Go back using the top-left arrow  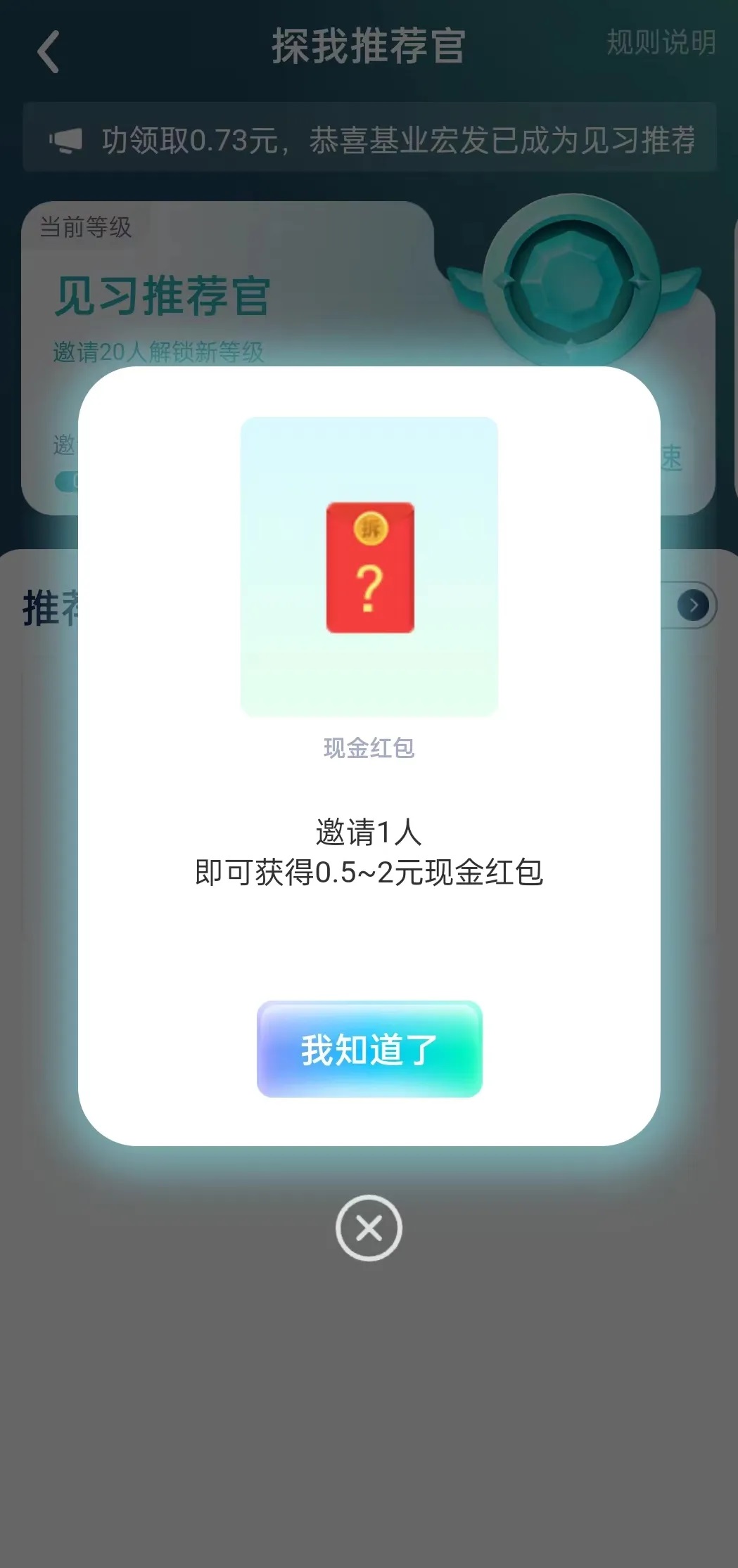pyautogui.click(x=49, y=51)
